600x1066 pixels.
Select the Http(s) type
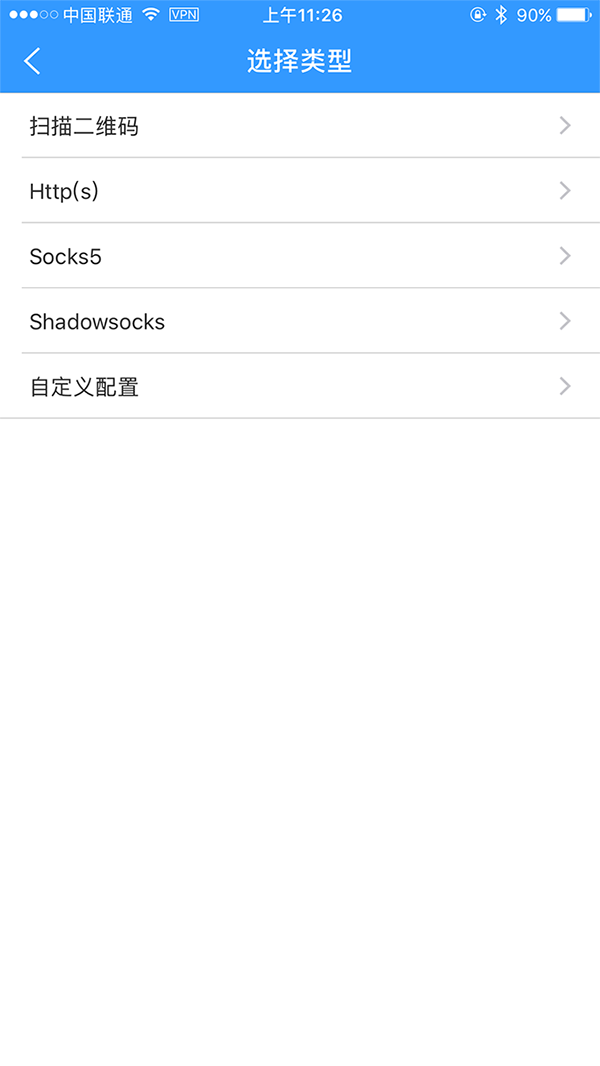(300, 190)
